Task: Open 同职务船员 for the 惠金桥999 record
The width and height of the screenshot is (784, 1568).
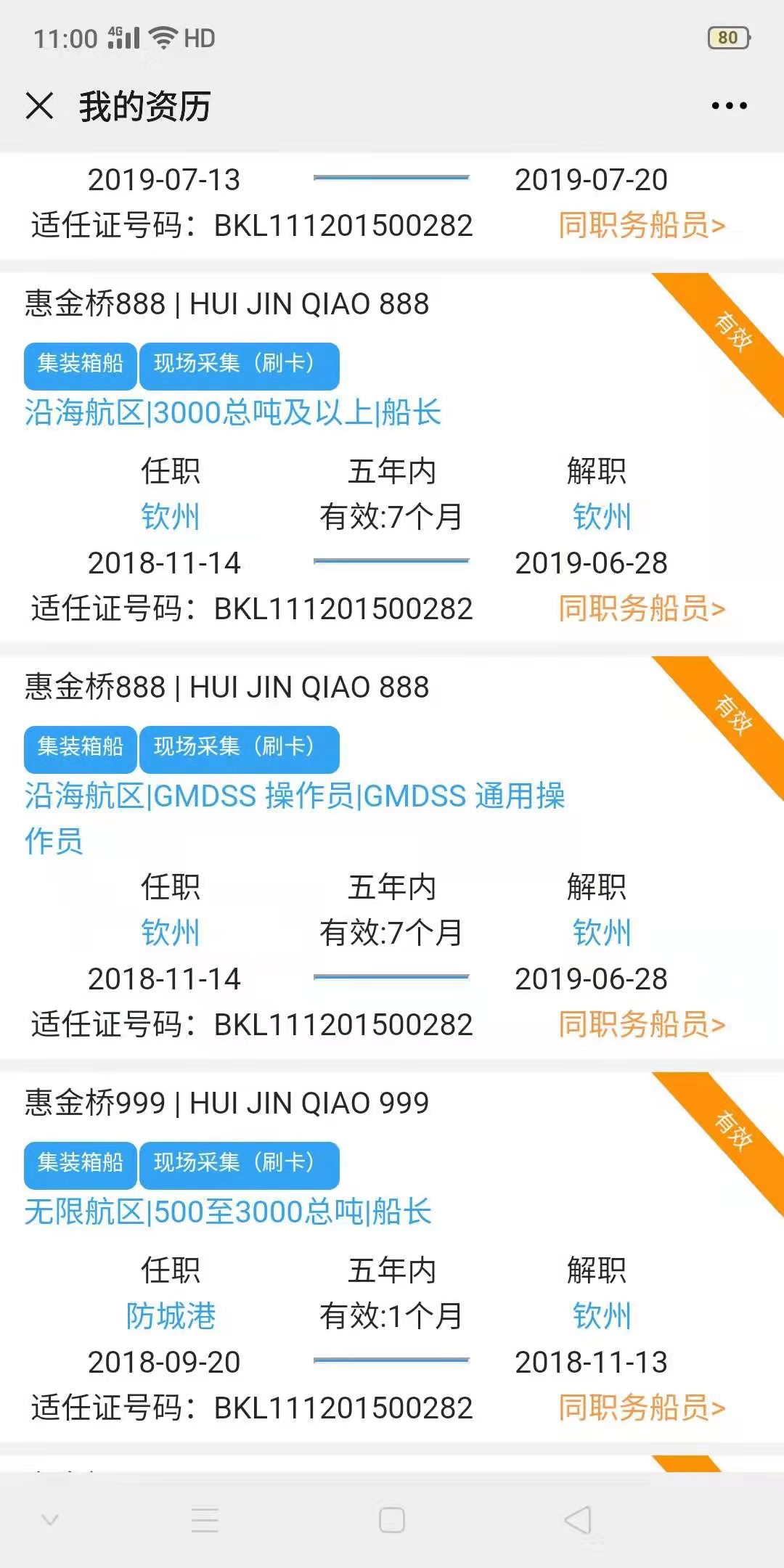Action: [642, 1408]
